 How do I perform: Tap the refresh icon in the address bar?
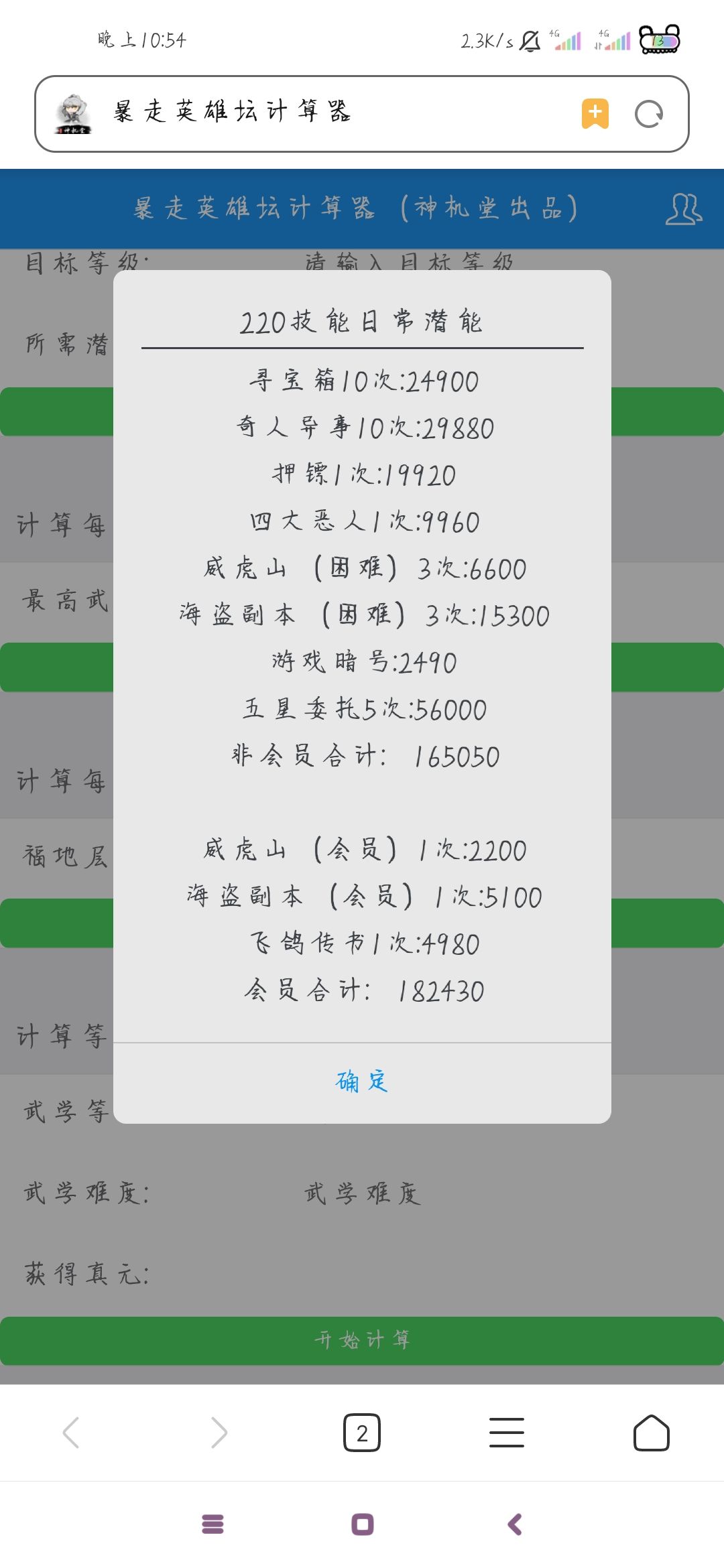coord(648,114)
